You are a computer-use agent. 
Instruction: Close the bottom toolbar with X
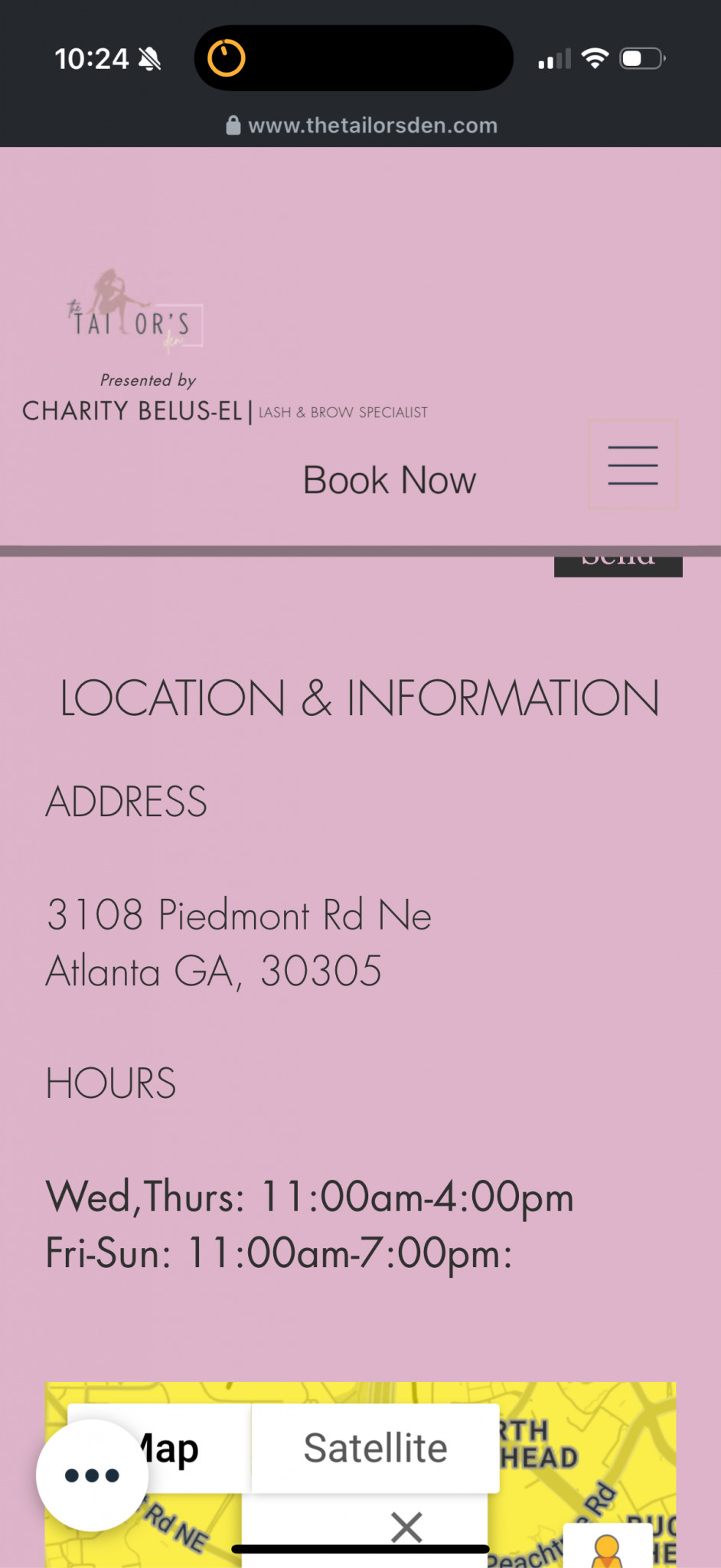pyautogui.click(x=406, y=1527)
